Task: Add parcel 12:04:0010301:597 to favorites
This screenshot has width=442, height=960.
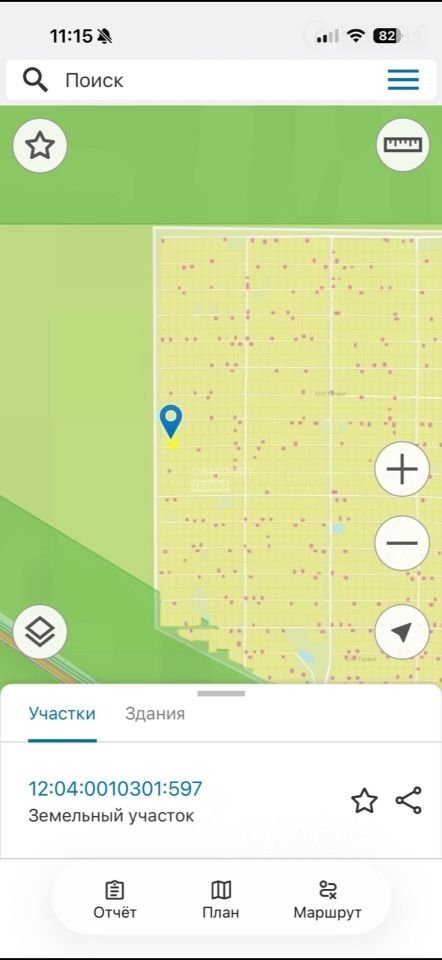Action: [x=364, y=801]
